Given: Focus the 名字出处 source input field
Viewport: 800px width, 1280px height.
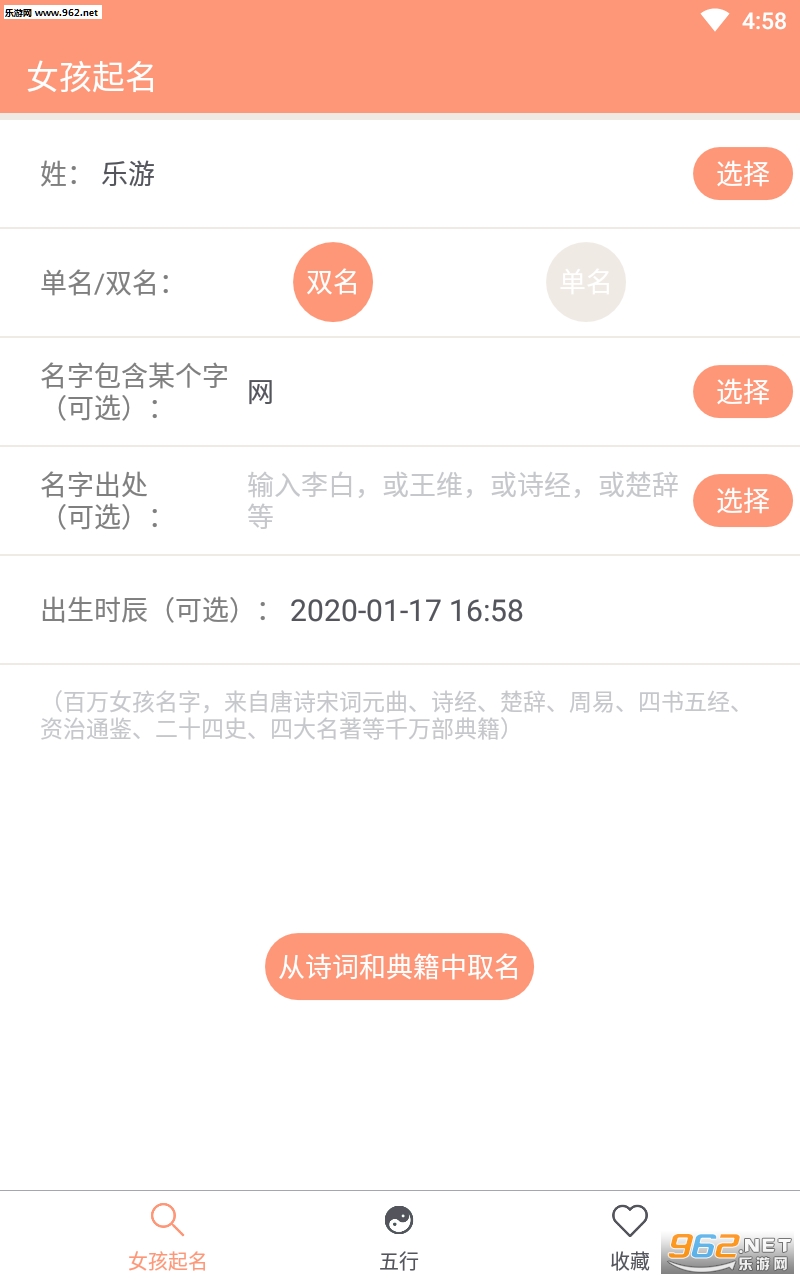Looking at the screenshot, I should coord(465,500).
